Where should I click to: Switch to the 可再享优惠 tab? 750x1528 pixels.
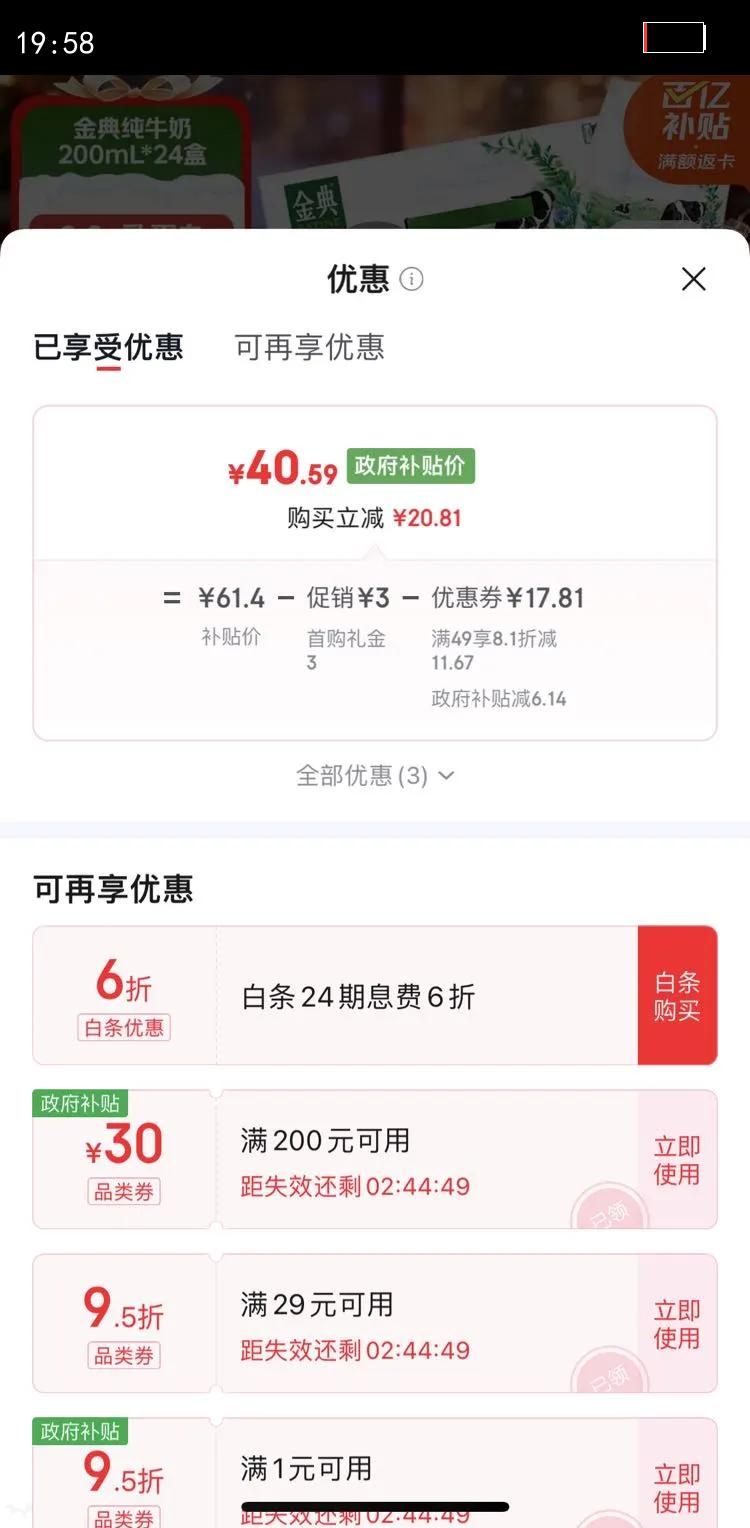pos(309,348)
